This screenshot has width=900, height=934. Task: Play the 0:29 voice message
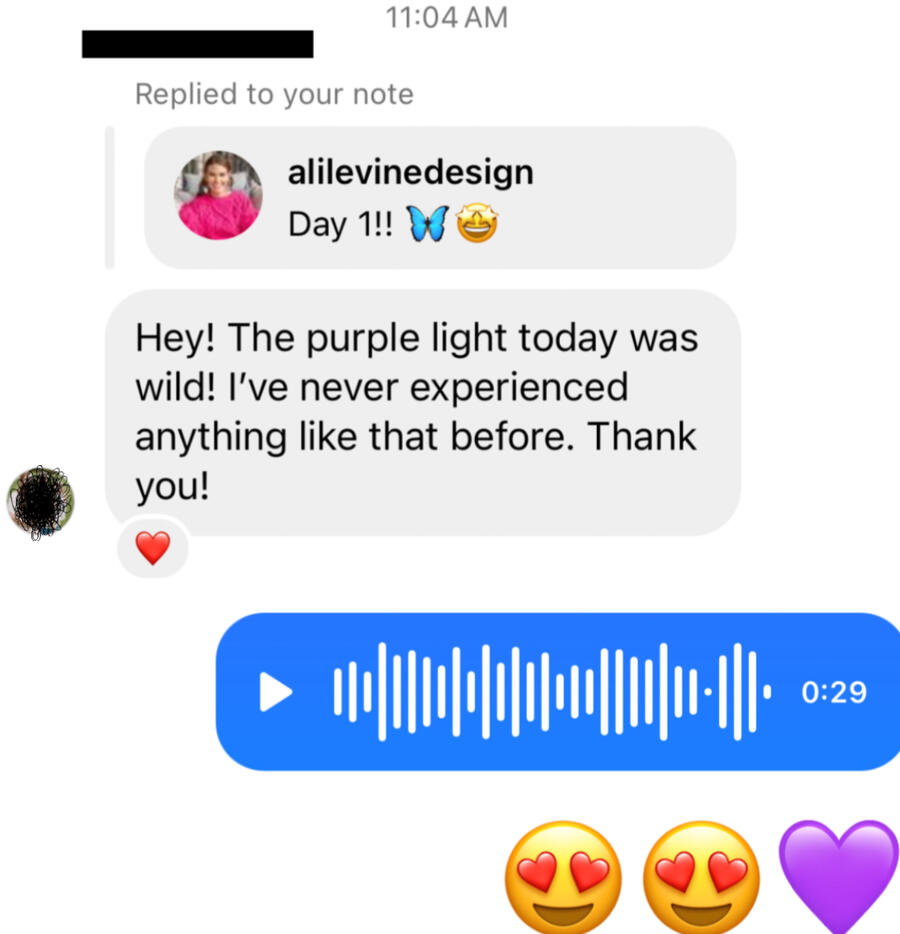[x=276, y=692]
